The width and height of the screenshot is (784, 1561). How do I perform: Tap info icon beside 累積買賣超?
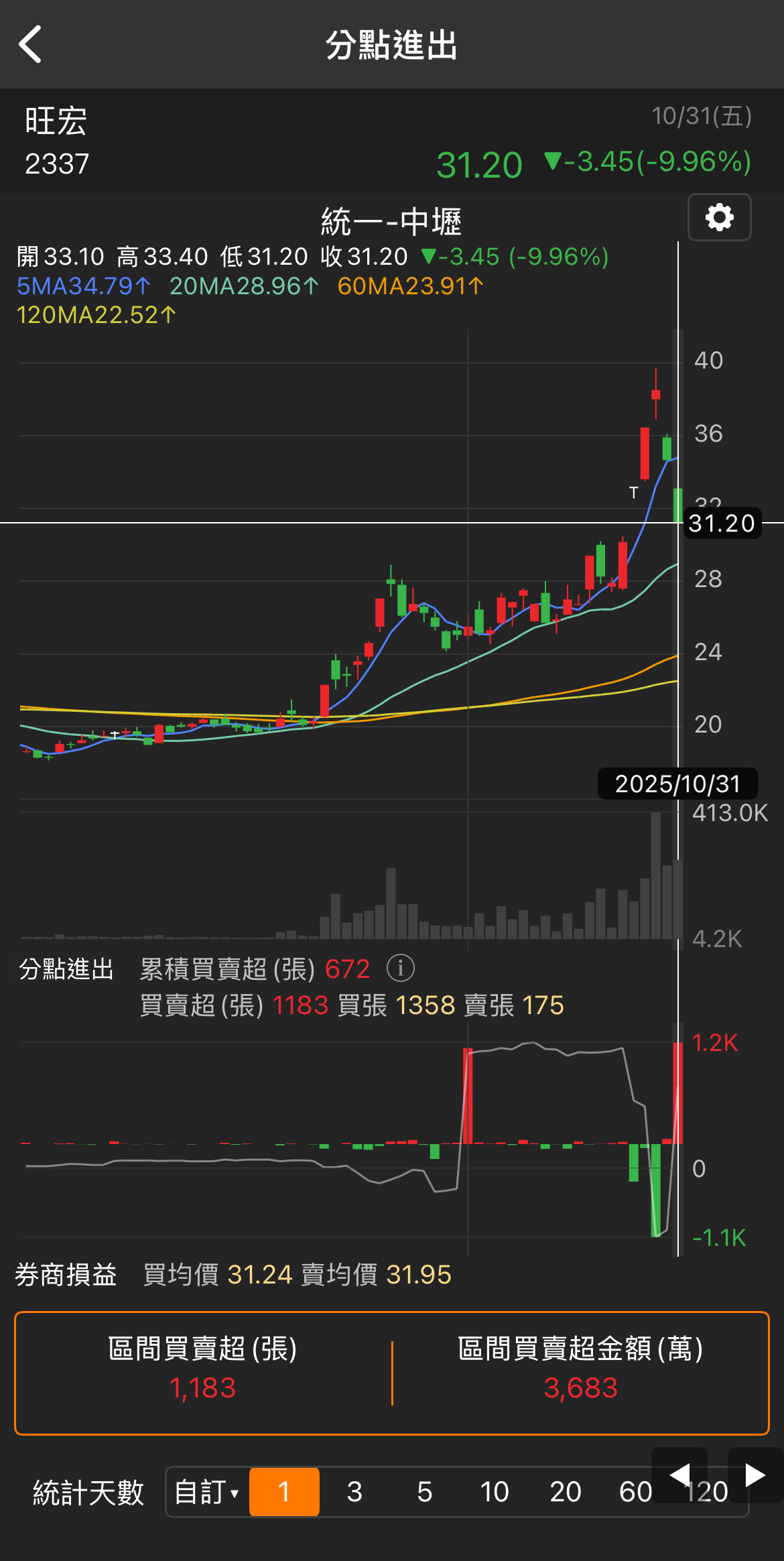pyautogui.click(x=401, y=968)
